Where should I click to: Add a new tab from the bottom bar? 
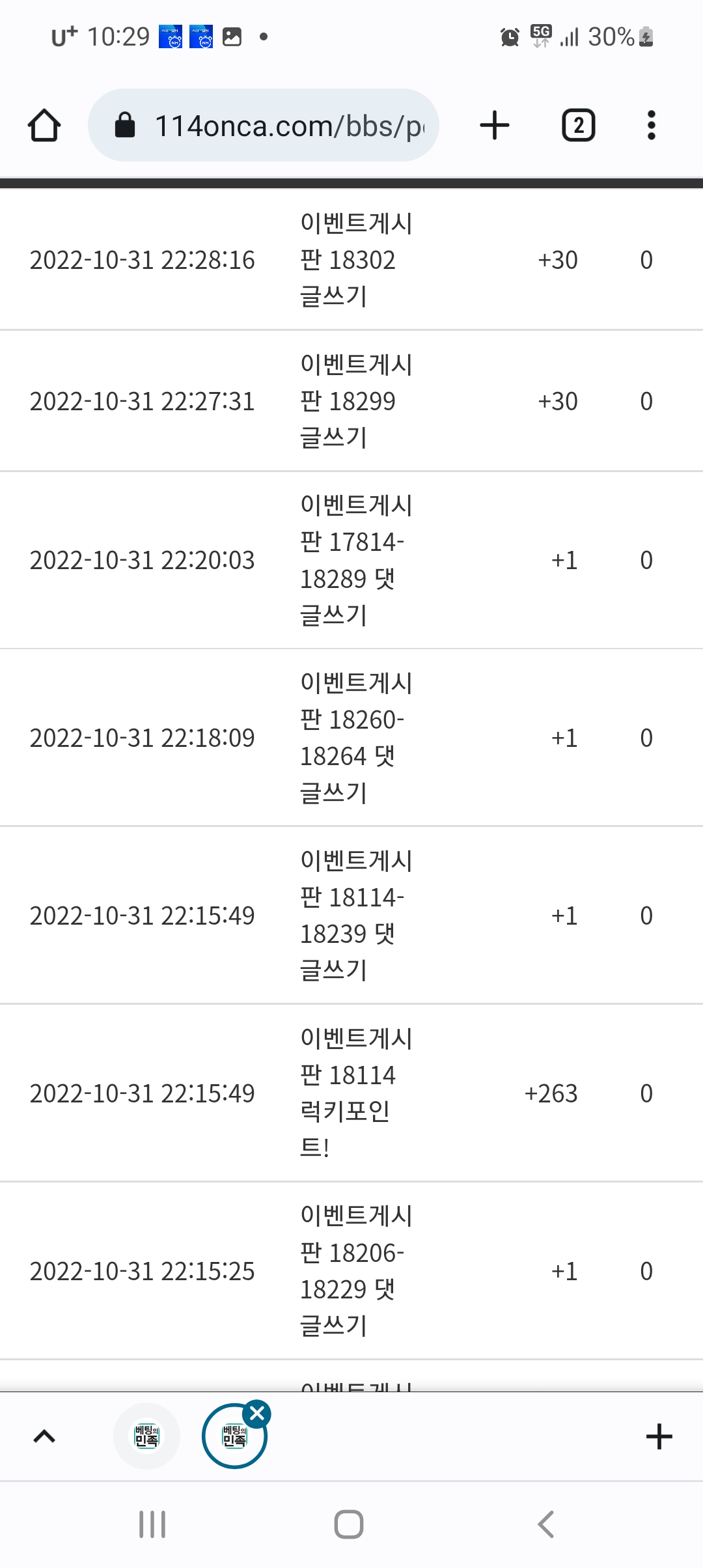[659, 1436]
